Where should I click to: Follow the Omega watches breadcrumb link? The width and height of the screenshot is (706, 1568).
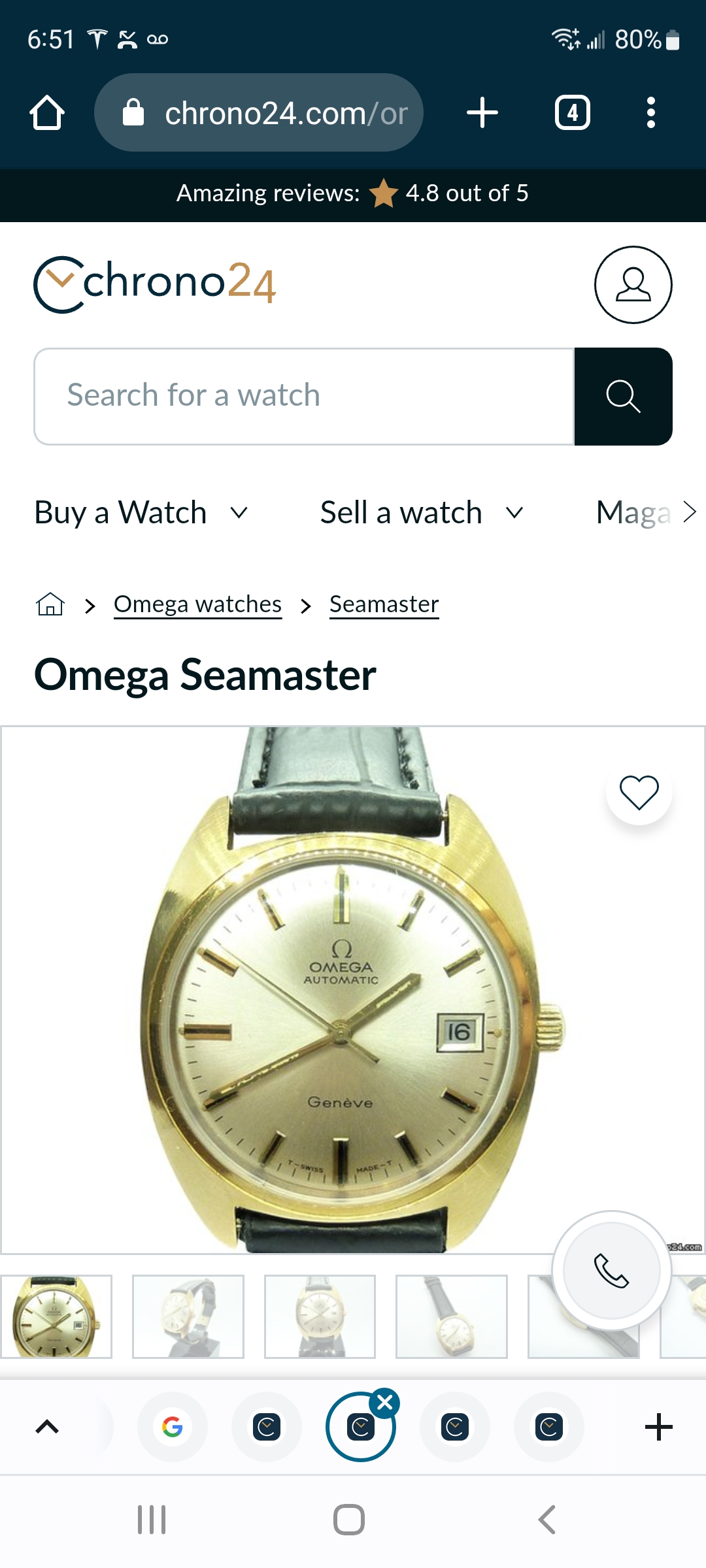pos(197,604)
